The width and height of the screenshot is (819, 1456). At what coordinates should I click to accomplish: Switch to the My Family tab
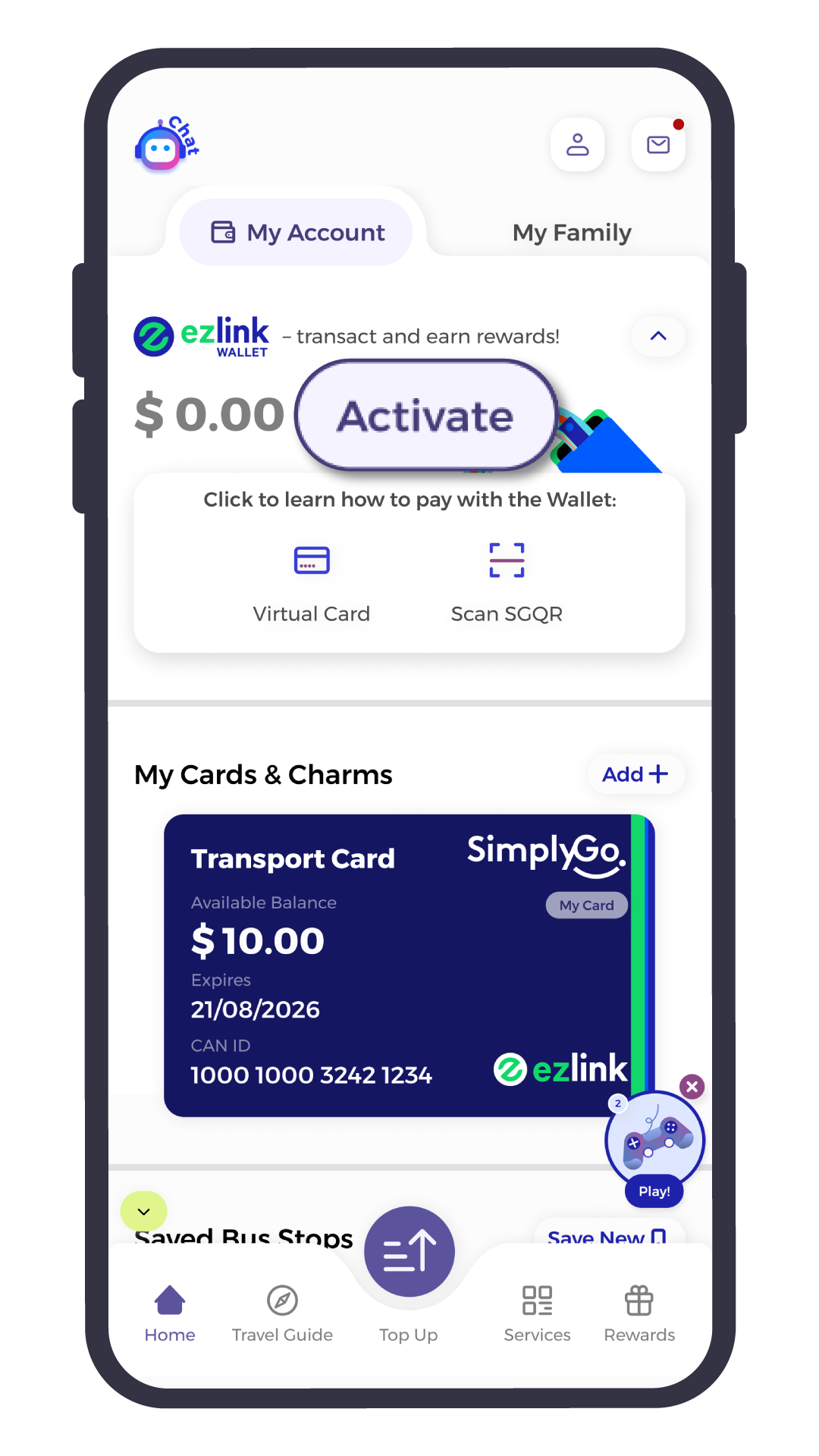pyautogui.click(x=571, y=233)
